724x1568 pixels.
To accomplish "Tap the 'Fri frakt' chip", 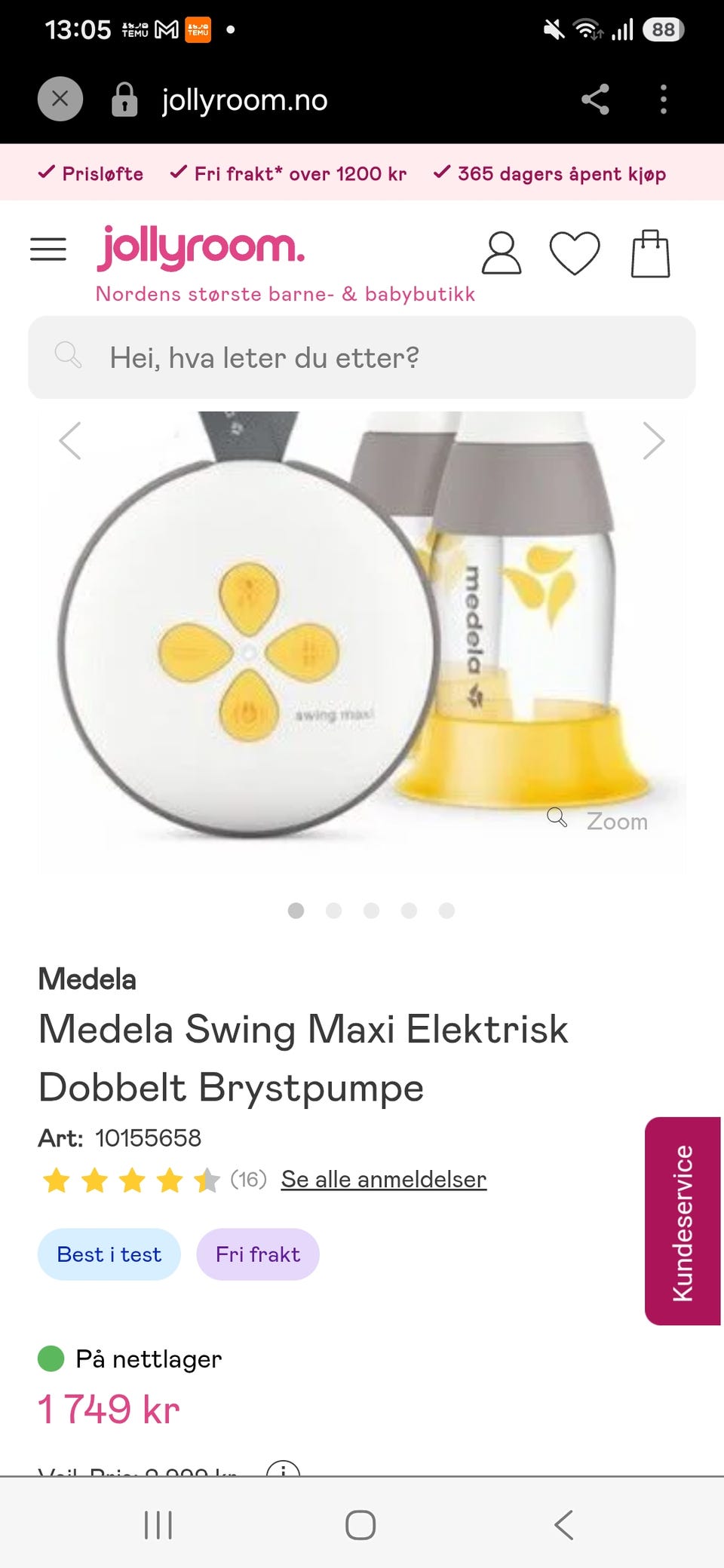I will (x=258, y=1254).
